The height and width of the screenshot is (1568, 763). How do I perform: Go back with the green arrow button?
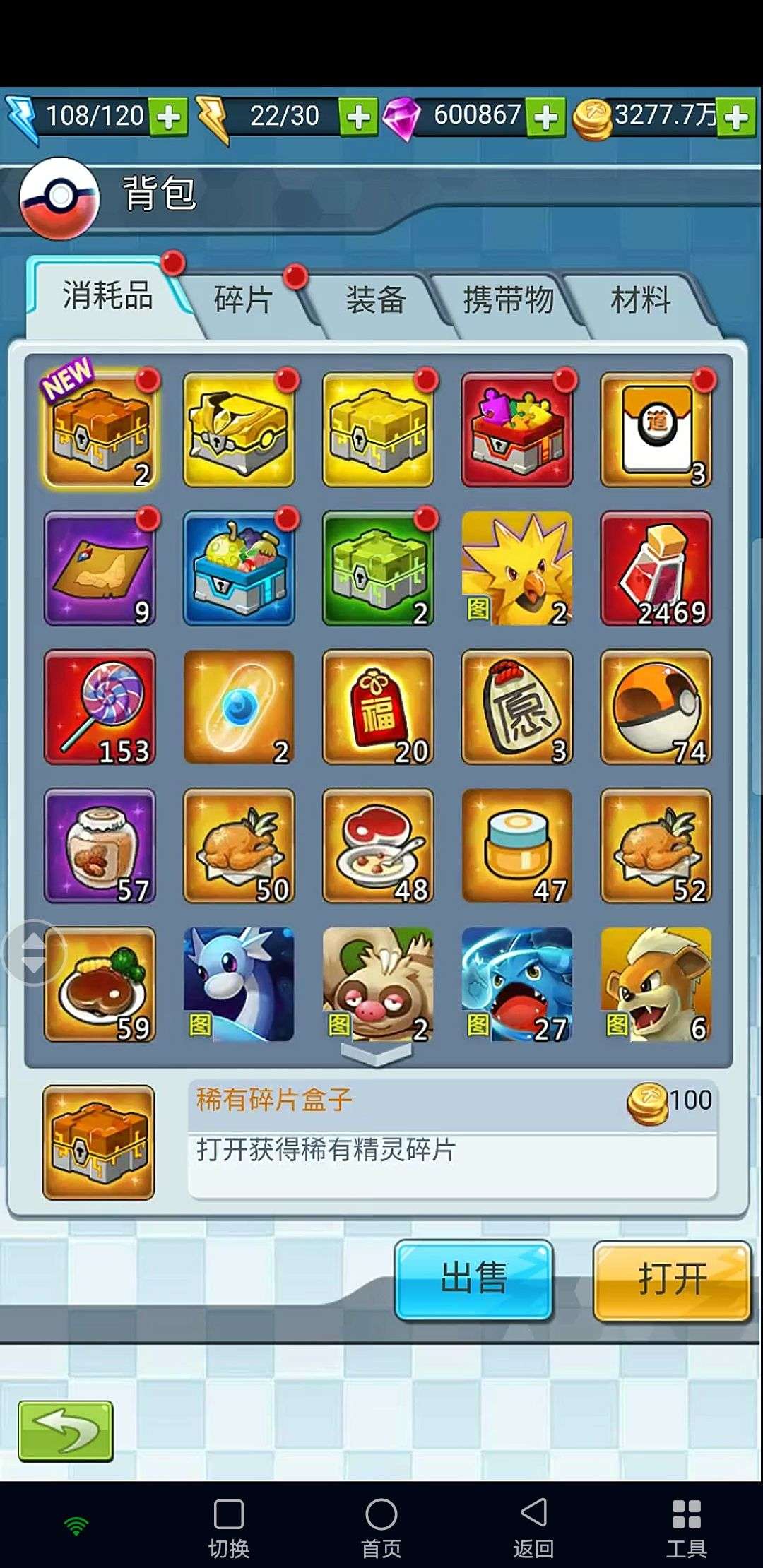(x=66, y=1431)
